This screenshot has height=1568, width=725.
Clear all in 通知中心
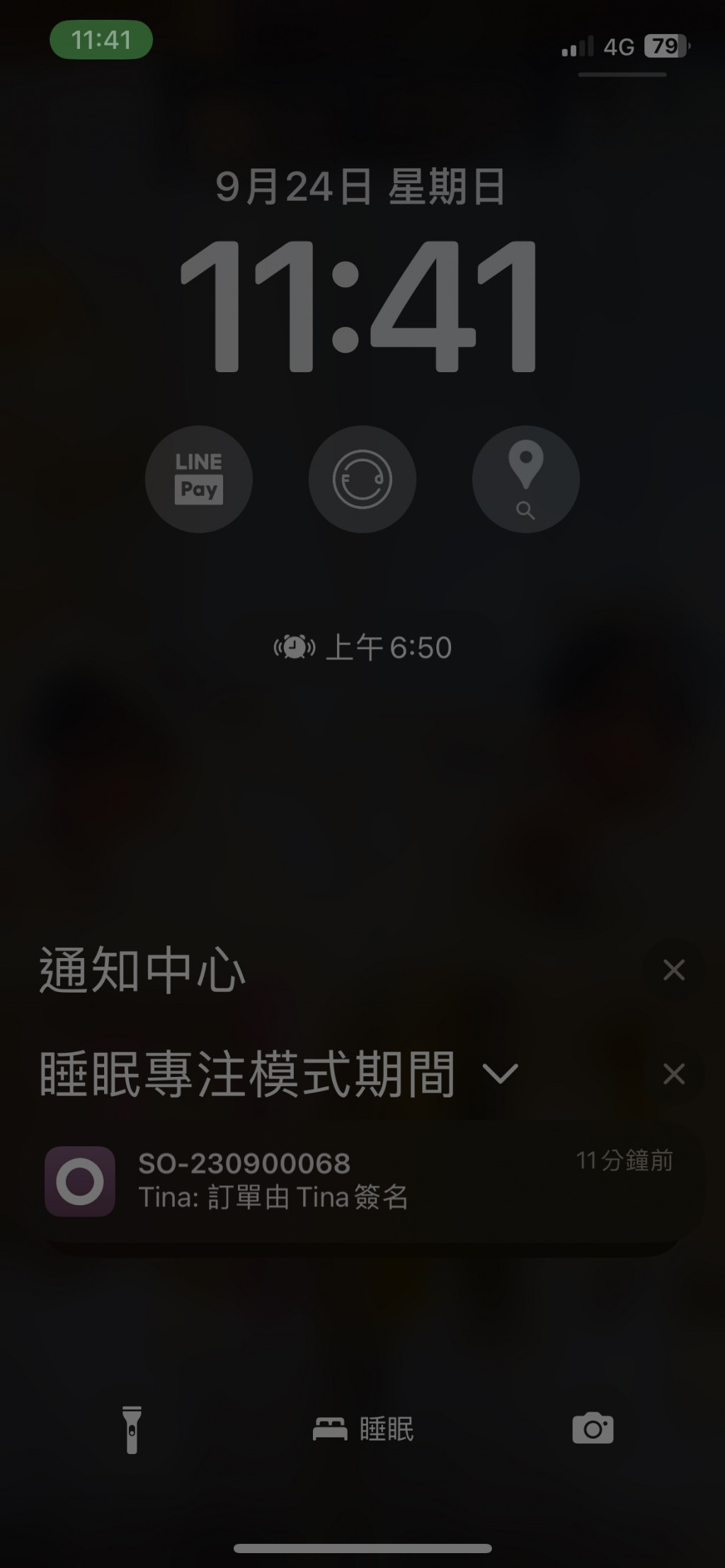tap(673, 969)
